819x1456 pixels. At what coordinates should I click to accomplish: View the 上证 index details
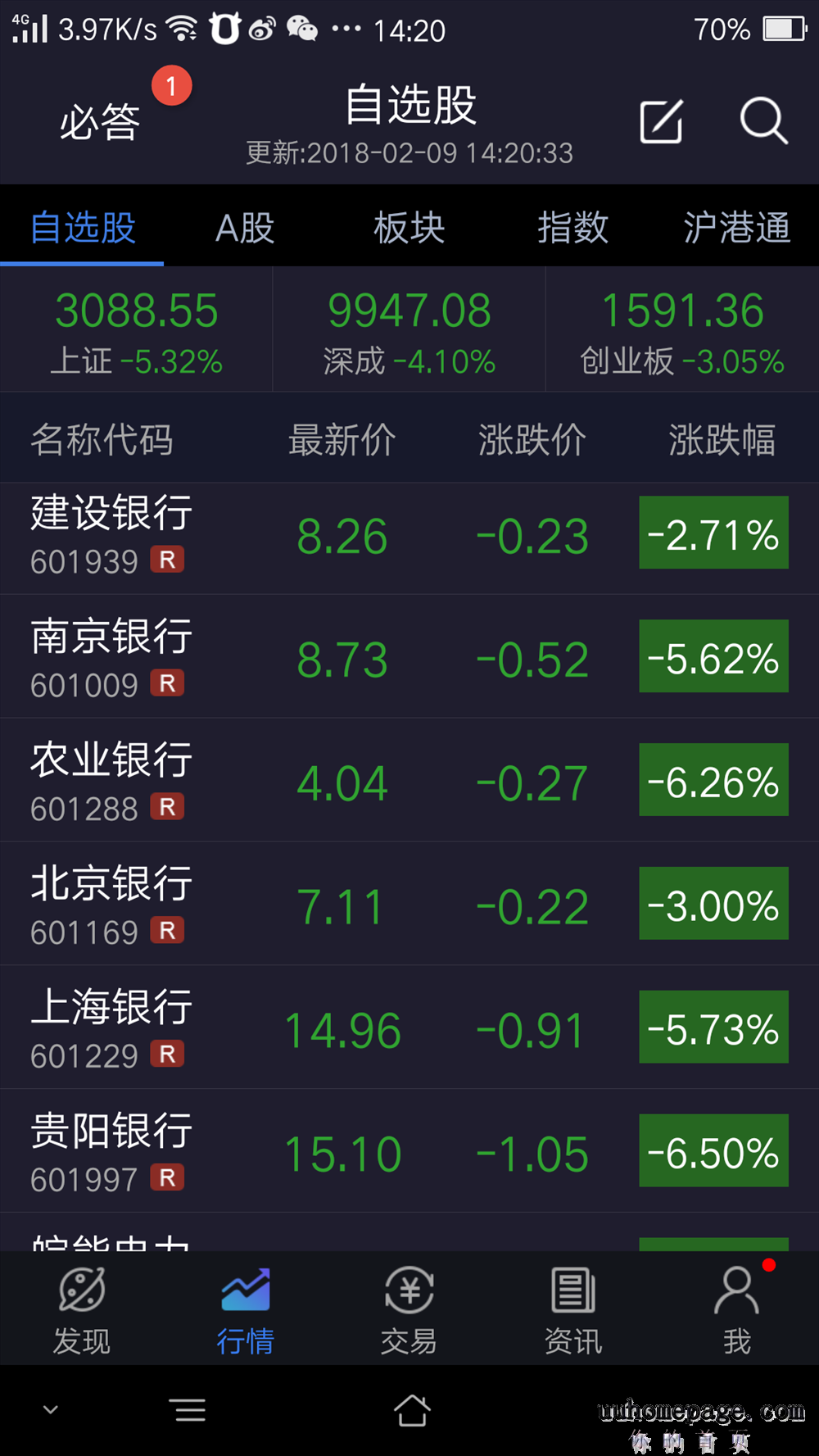[x=137, y=330]
